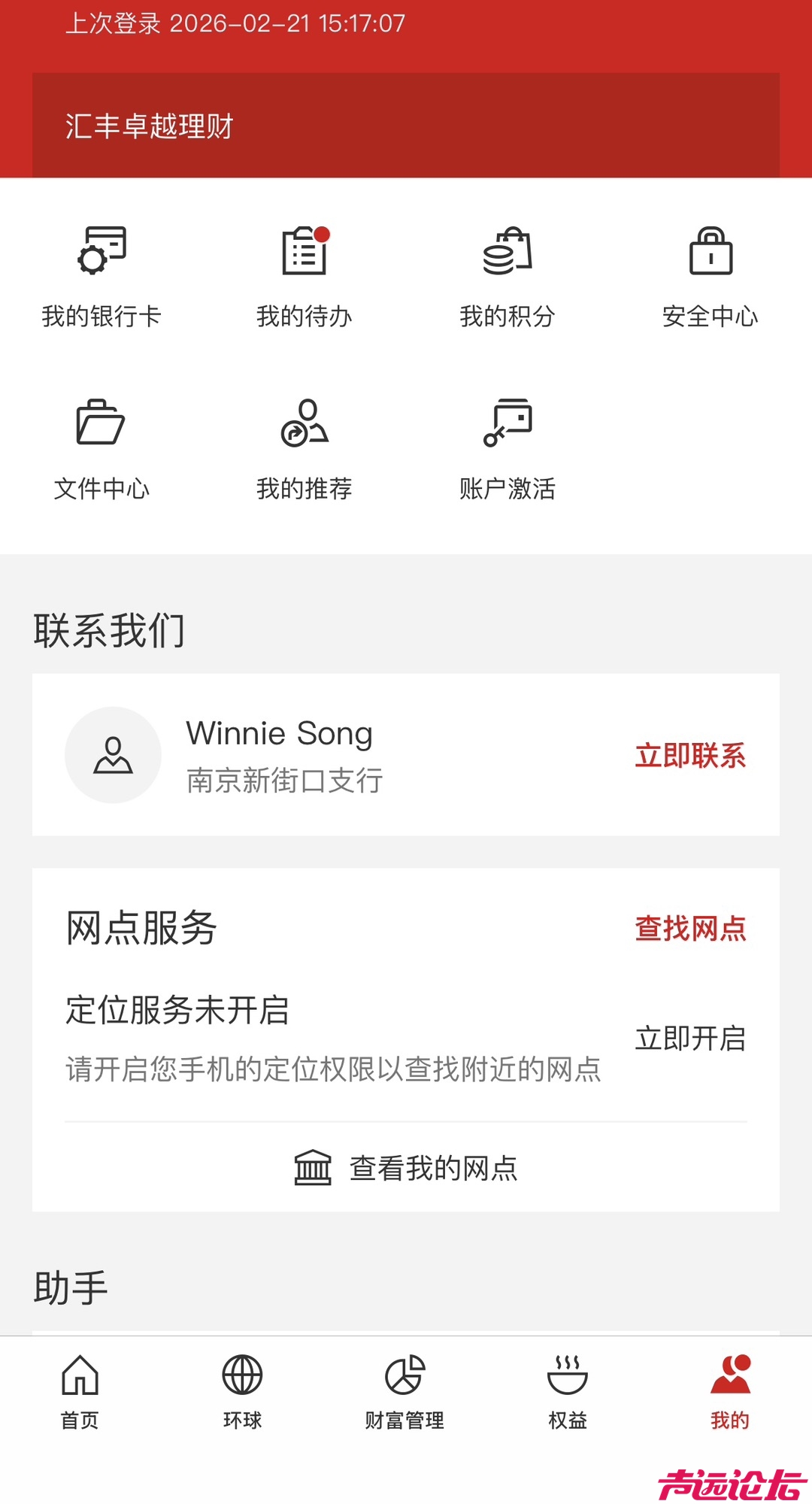Viewport: 812px width, 1504px height.
Task: Open 查看我的网点 my branch
Action: (x=406, y=1168)
